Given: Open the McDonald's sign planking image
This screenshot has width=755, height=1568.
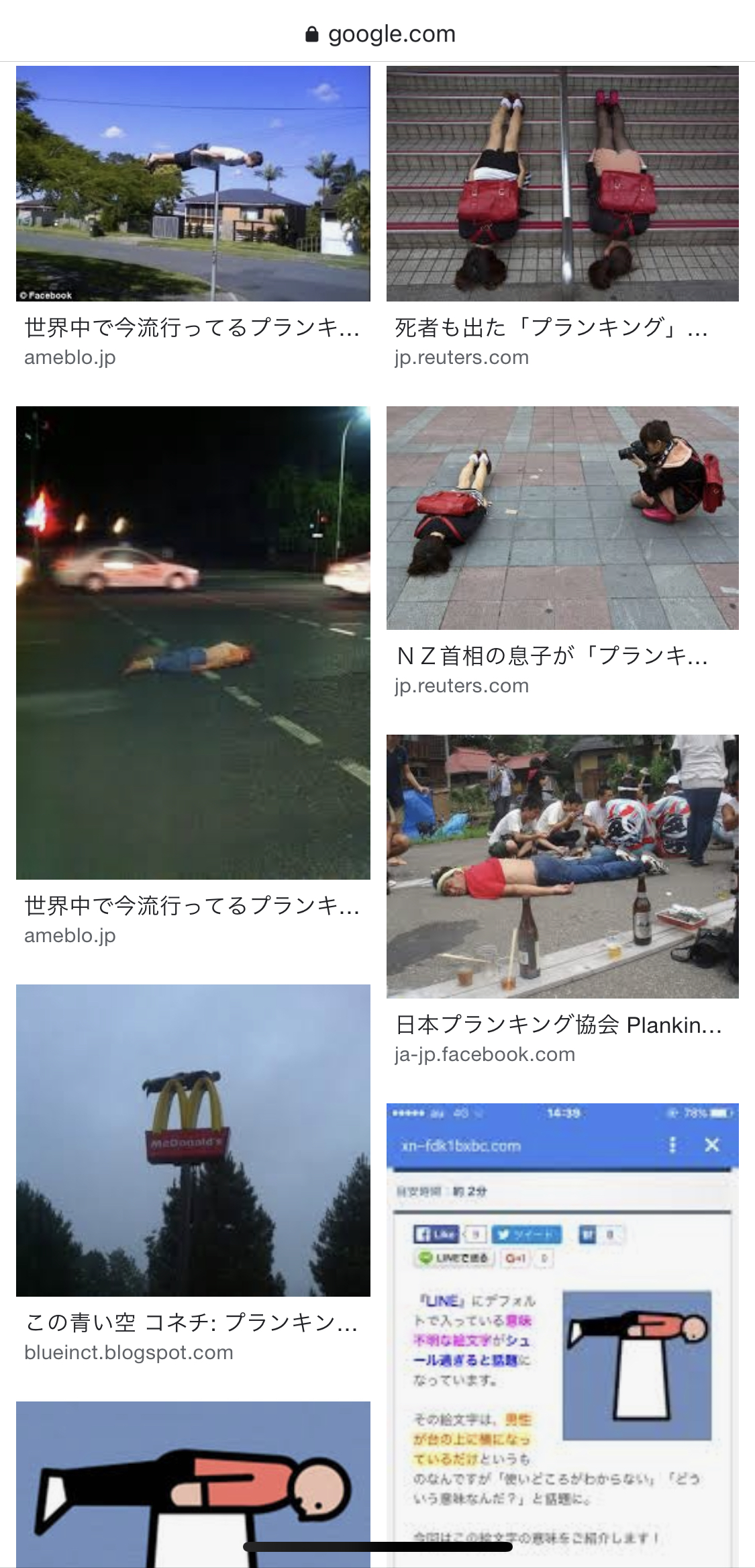Looking at the screenshot, I should coord(193,1140).
